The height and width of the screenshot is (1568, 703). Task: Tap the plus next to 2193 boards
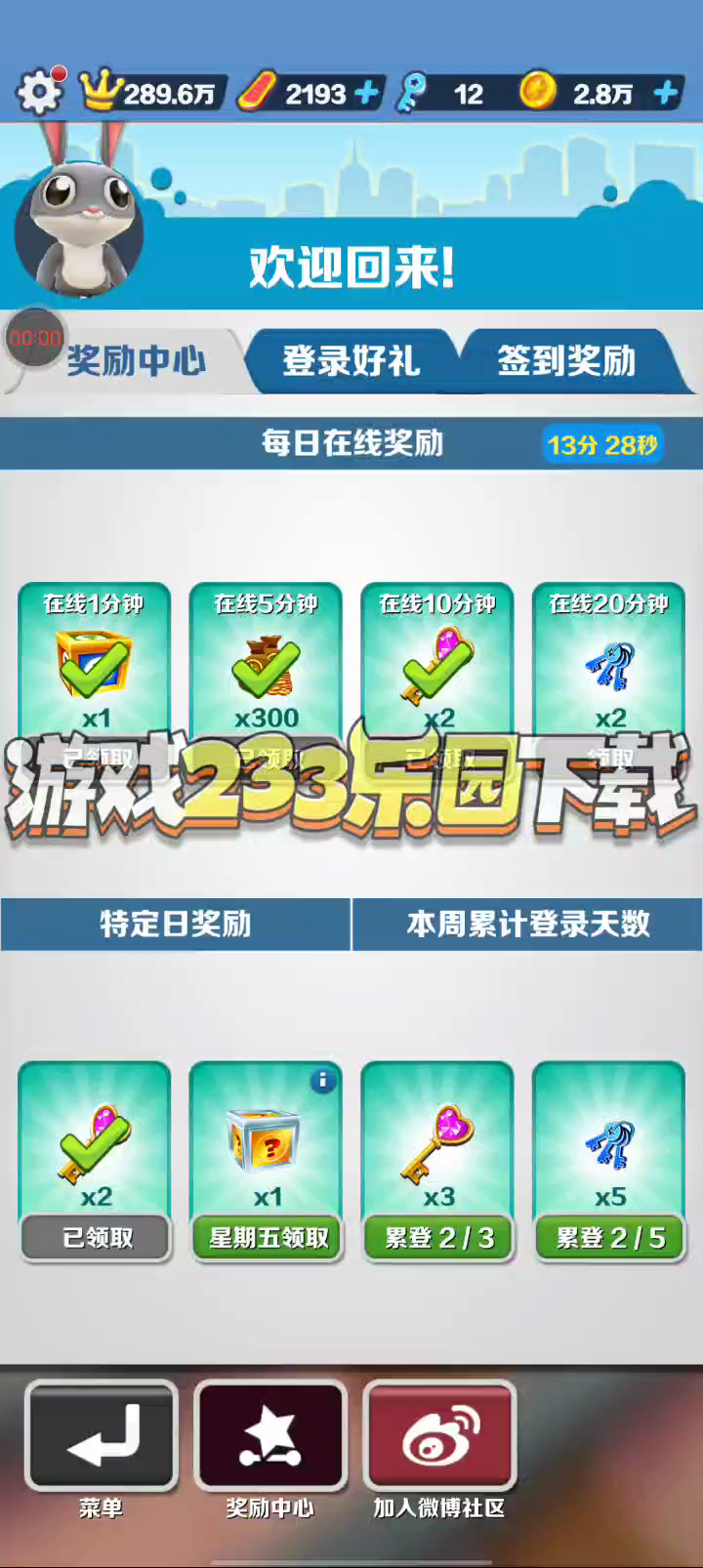tap(367, 94)
